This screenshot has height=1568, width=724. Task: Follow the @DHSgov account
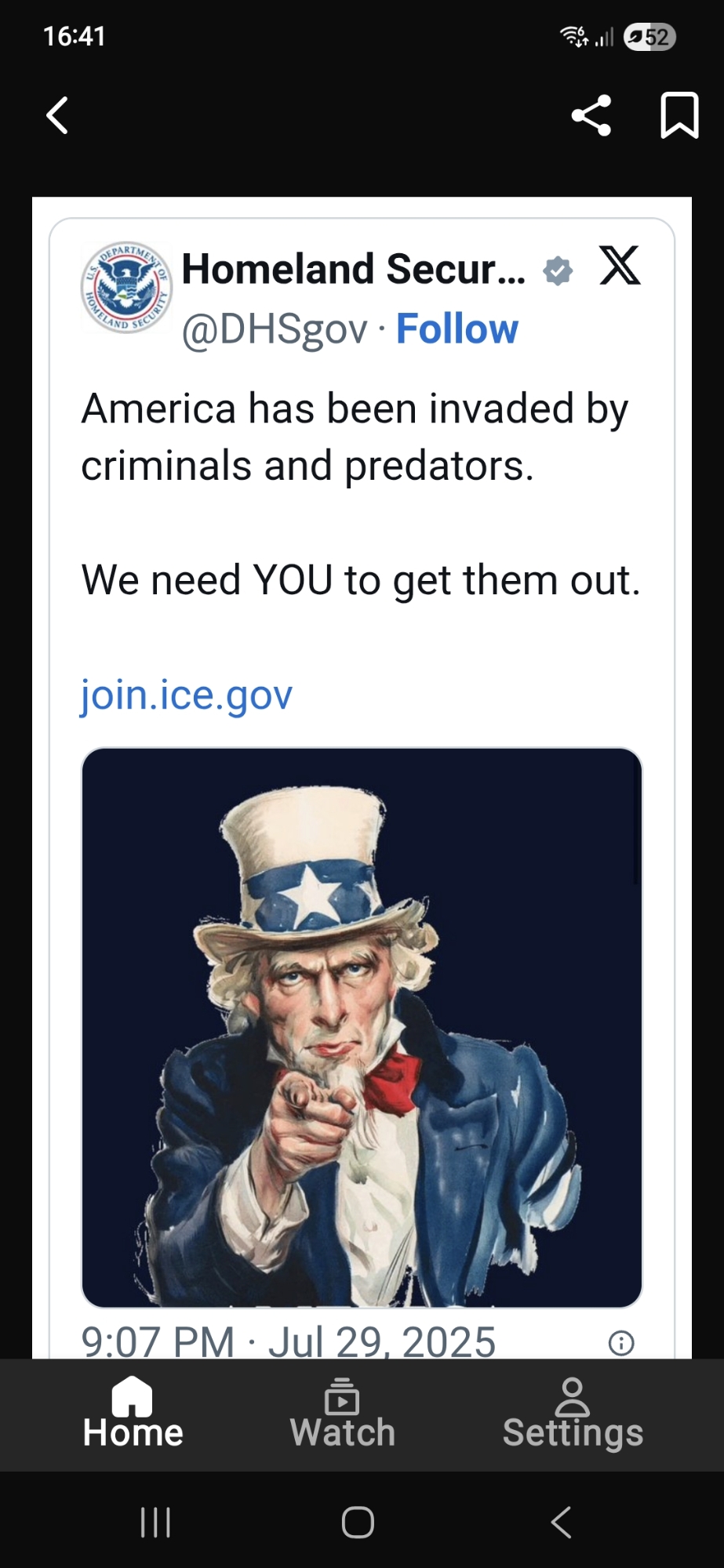[x=457, y=328]
